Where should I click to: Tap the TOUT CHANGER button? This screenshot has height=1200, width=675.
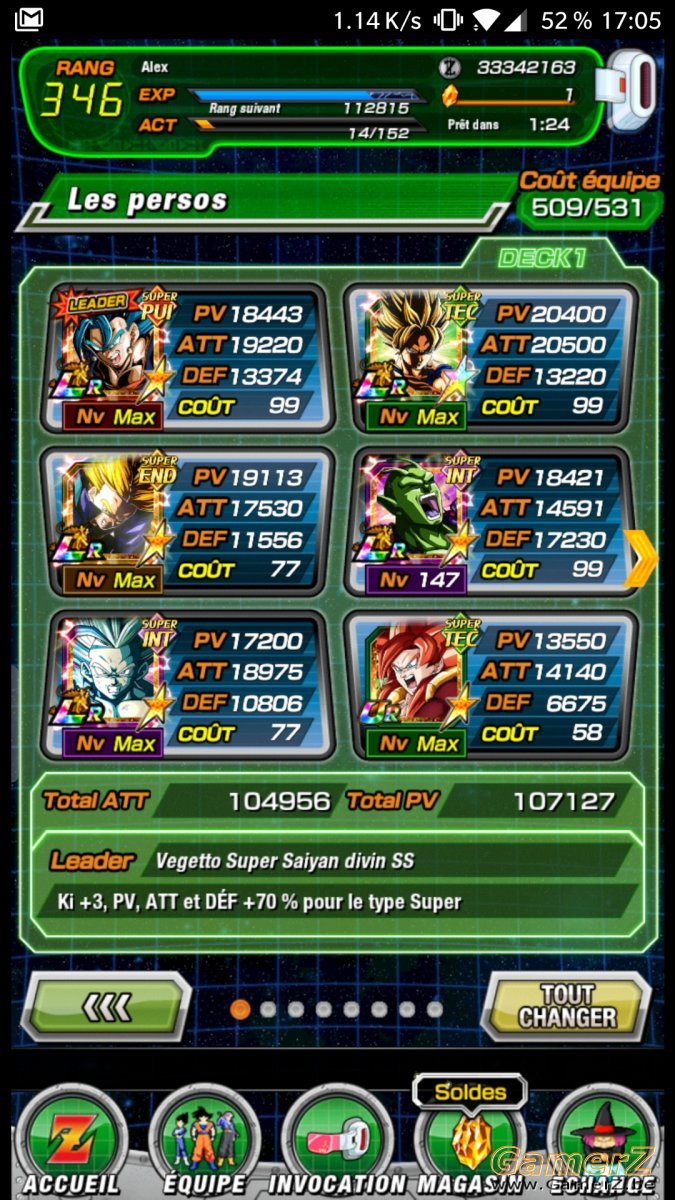(566, 1006)
